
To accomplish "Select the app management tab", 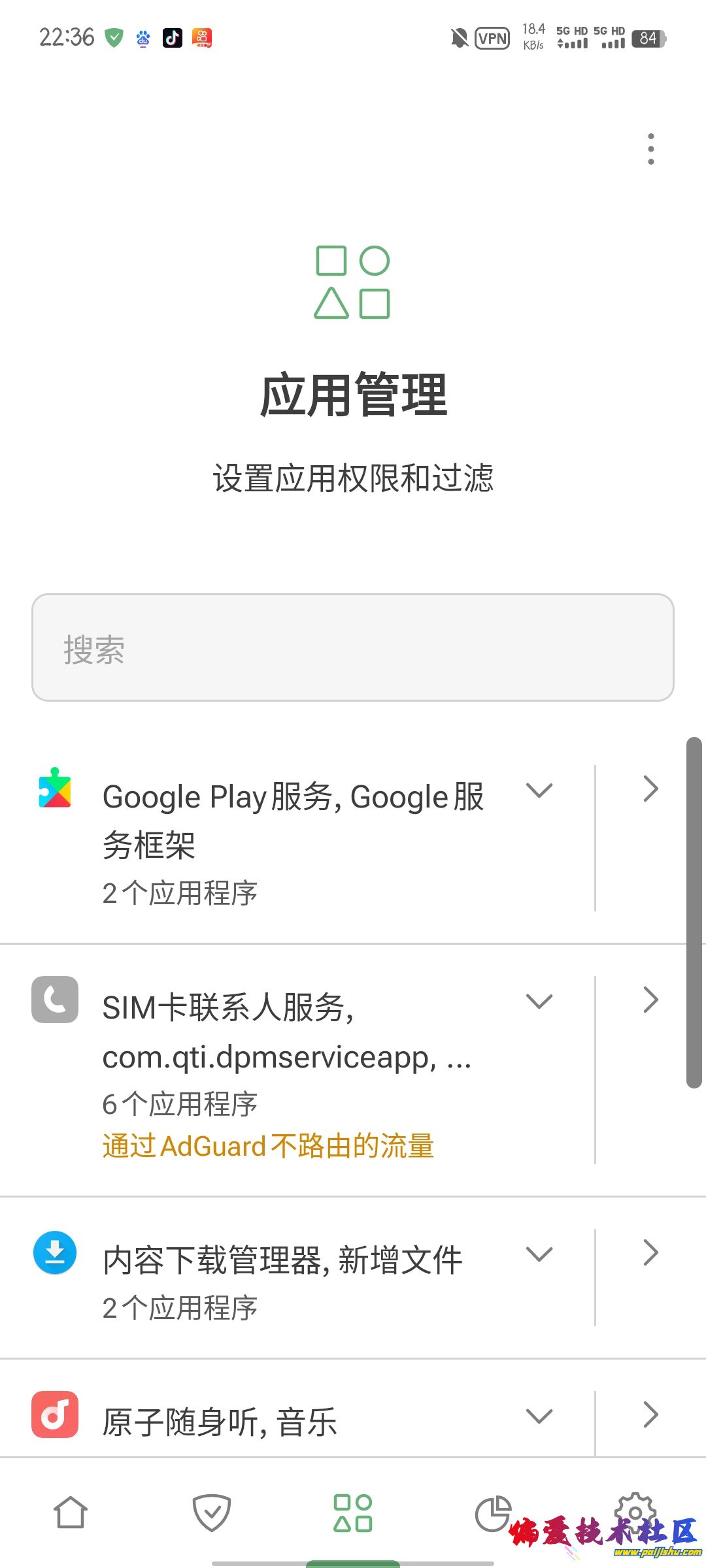I will 353,1513.
